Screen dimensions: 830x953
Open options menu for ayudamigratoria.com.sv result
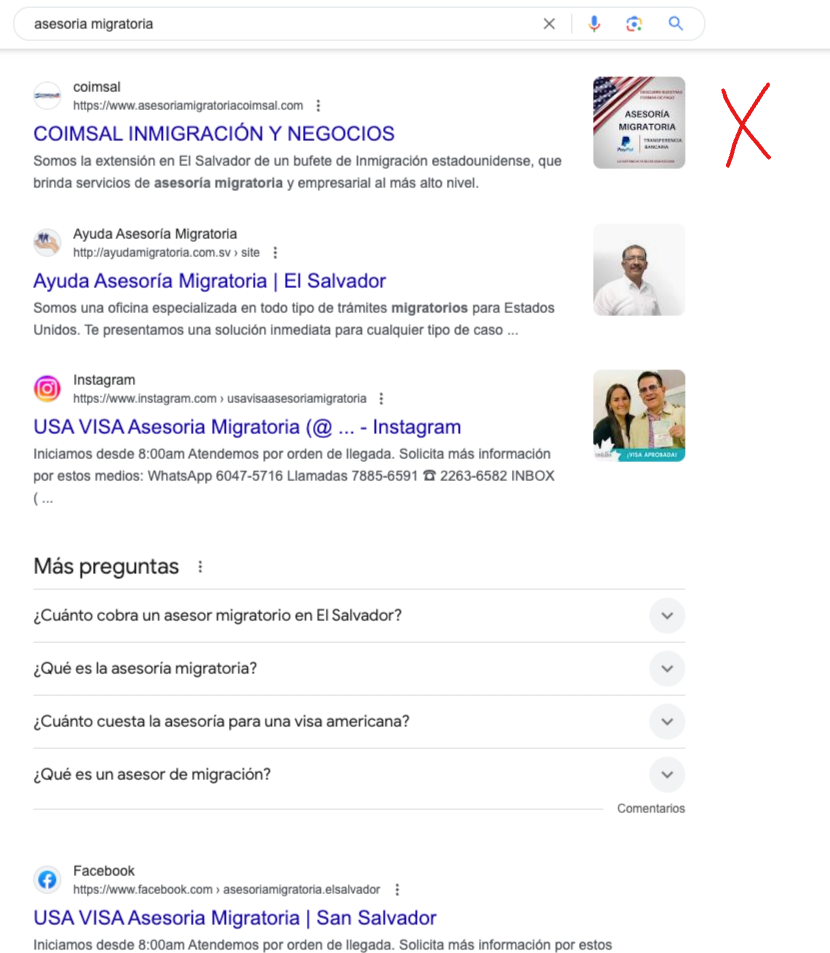[275, 253]
